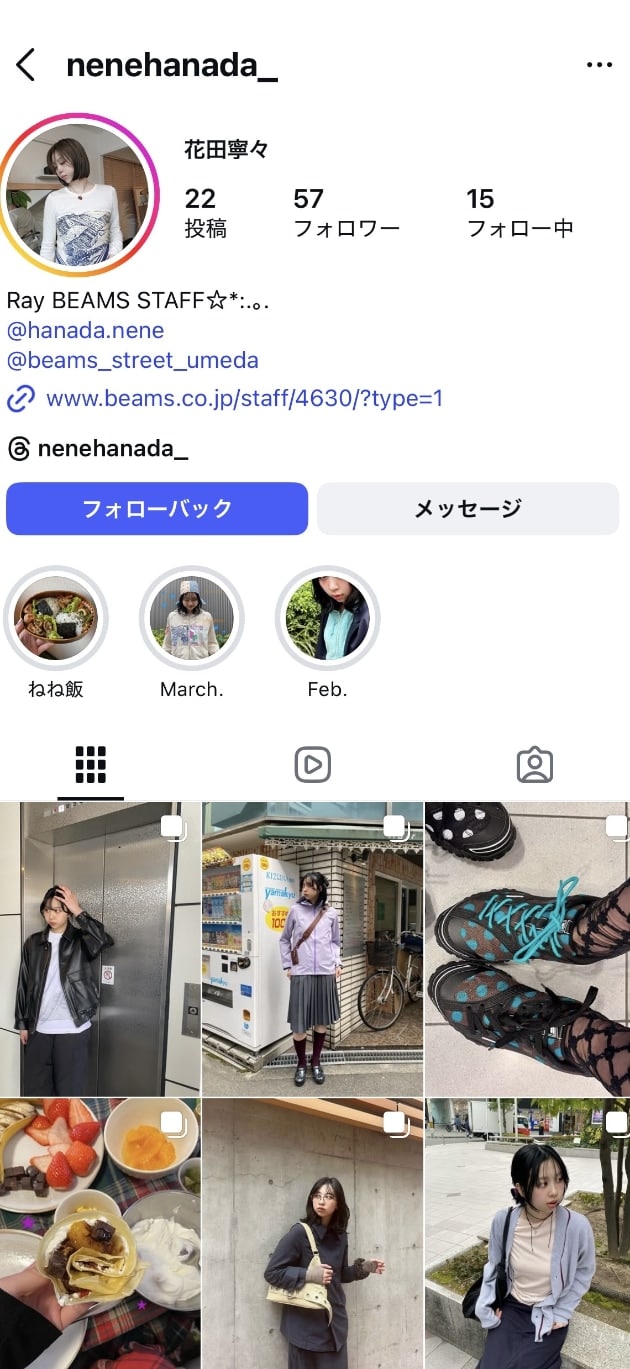
Task: Open the www.beams.co.jp staff link
Action: tap(244, 399)
